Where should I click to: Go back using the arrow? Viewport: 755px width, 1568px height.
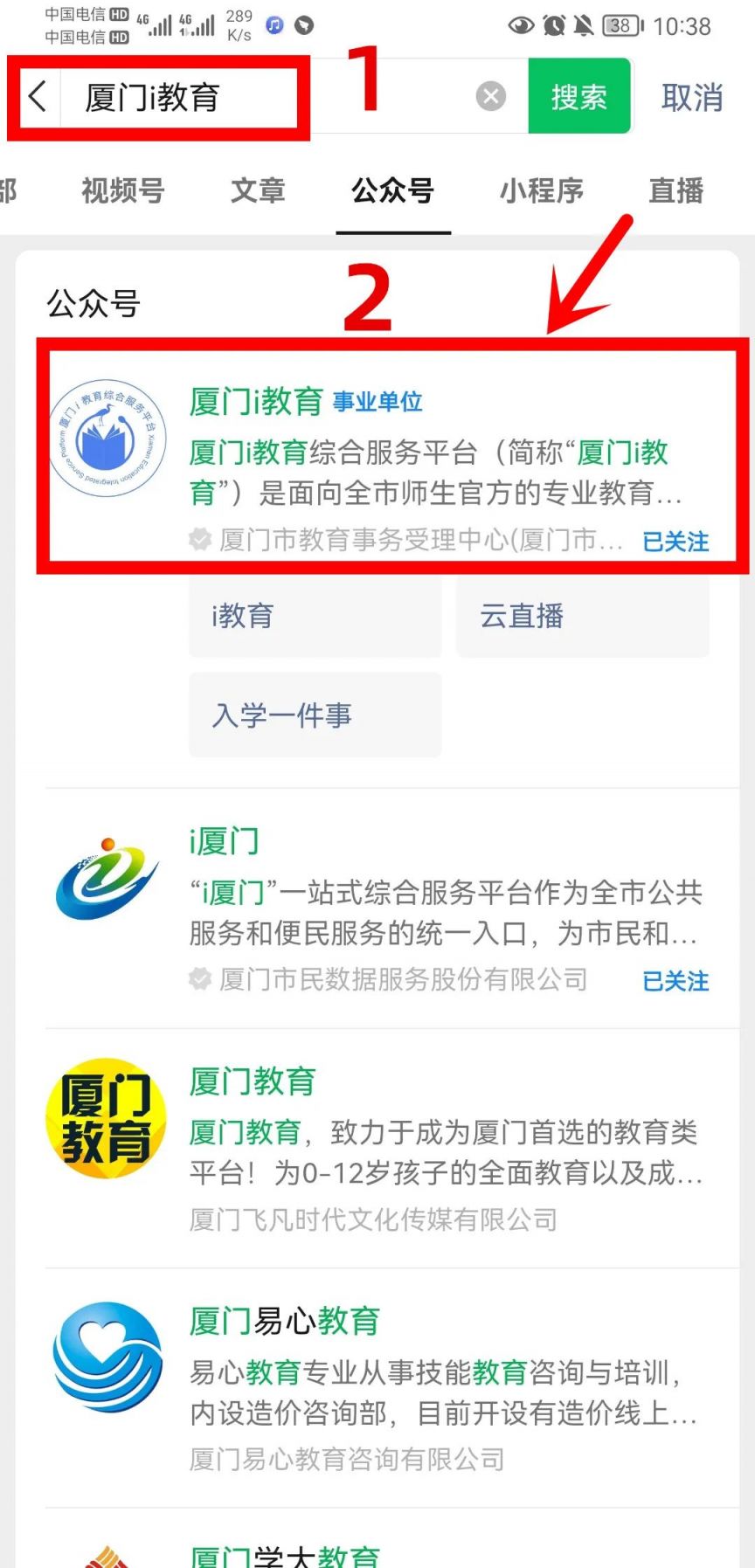point(37,96)
